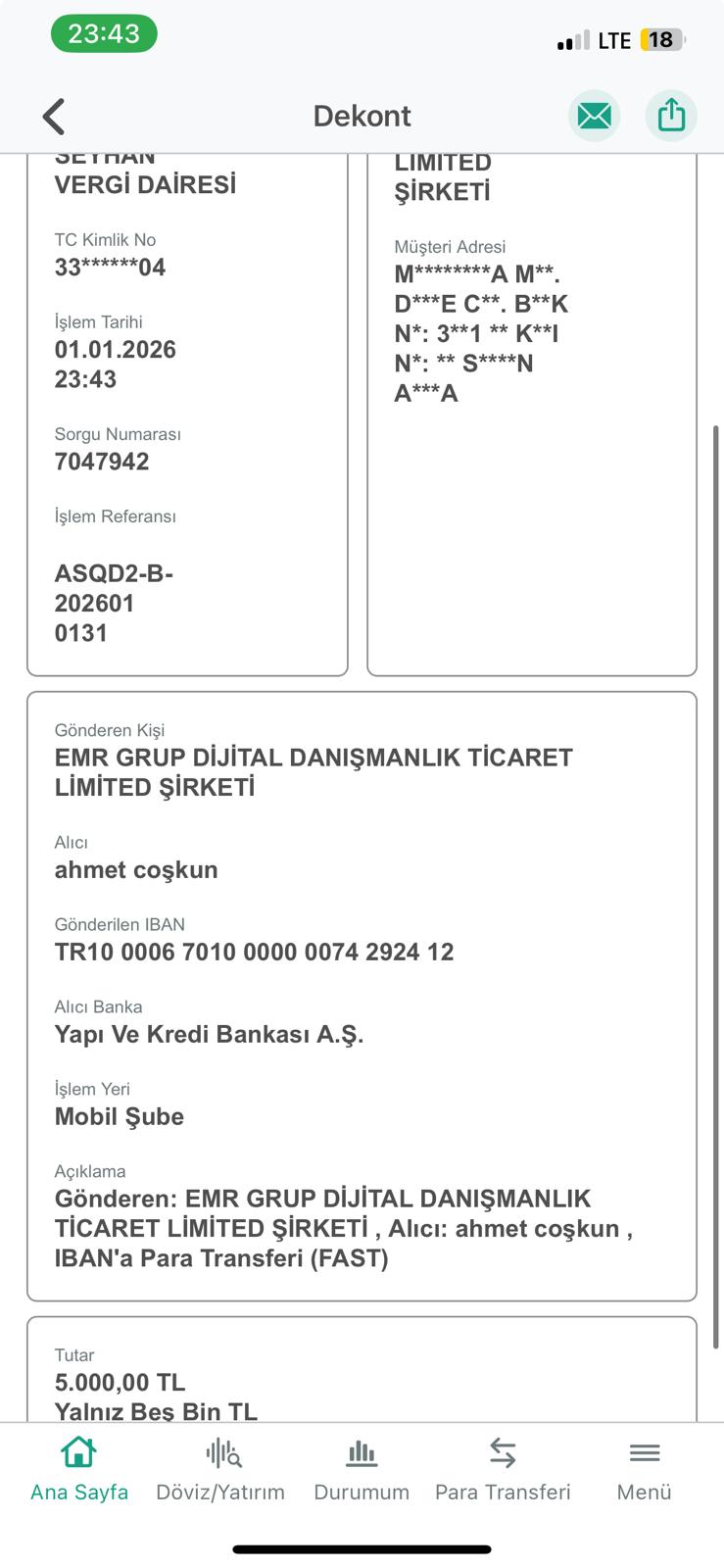Send the receipt by email
Screen dimensions: 724x1568
pos(594,116)
